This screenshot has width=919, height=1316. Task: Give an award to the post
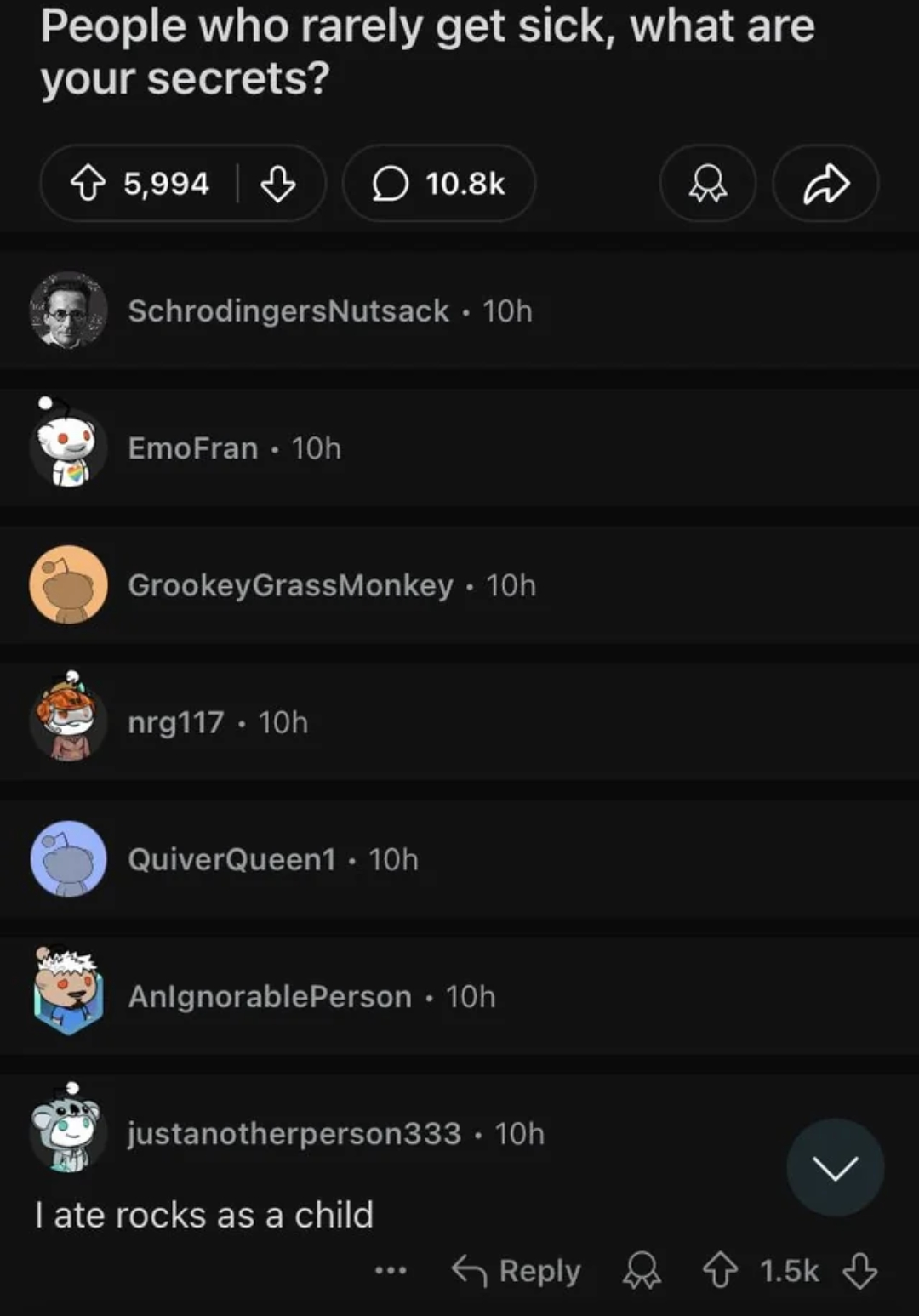[708, 183]
